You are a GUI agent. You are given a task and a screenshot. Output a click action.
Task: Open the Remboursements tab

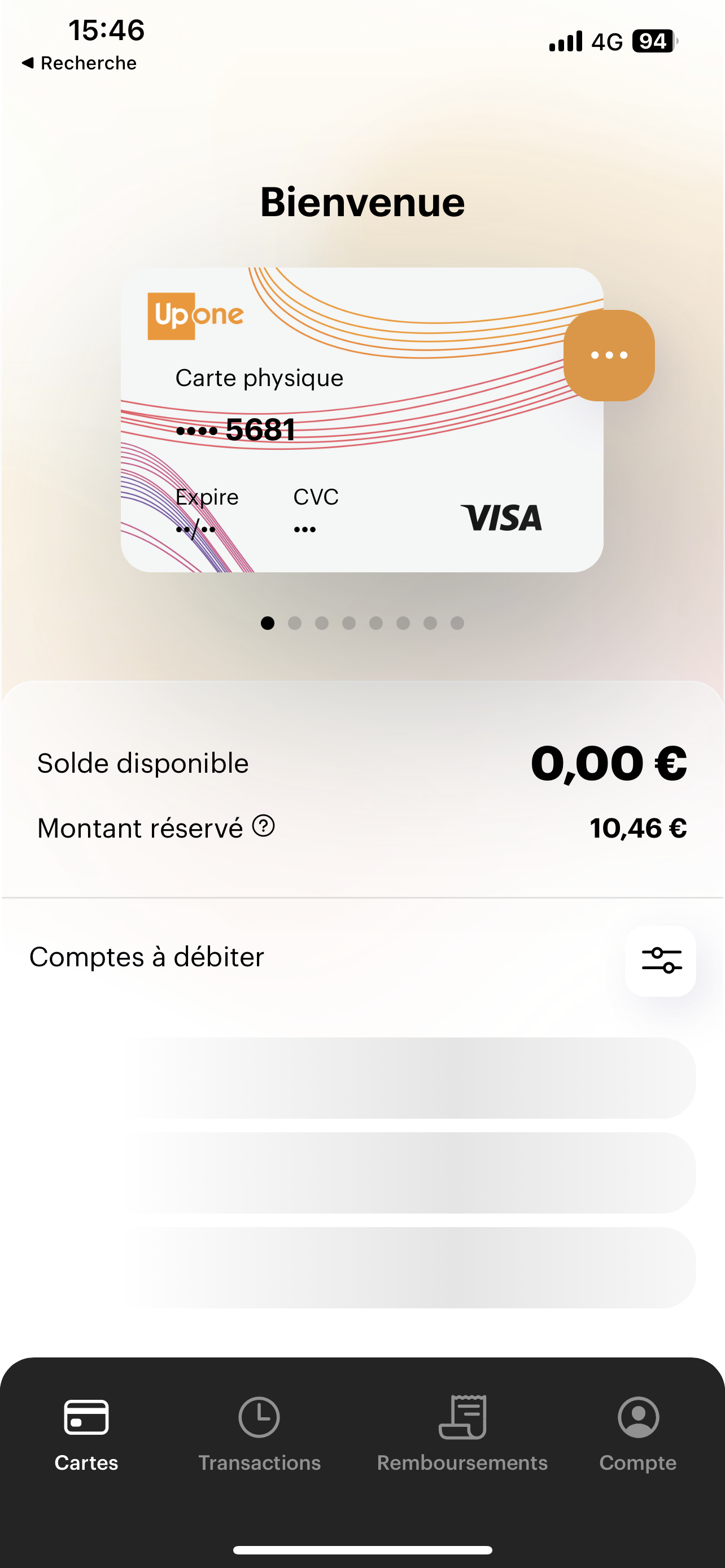[462, 1433]
